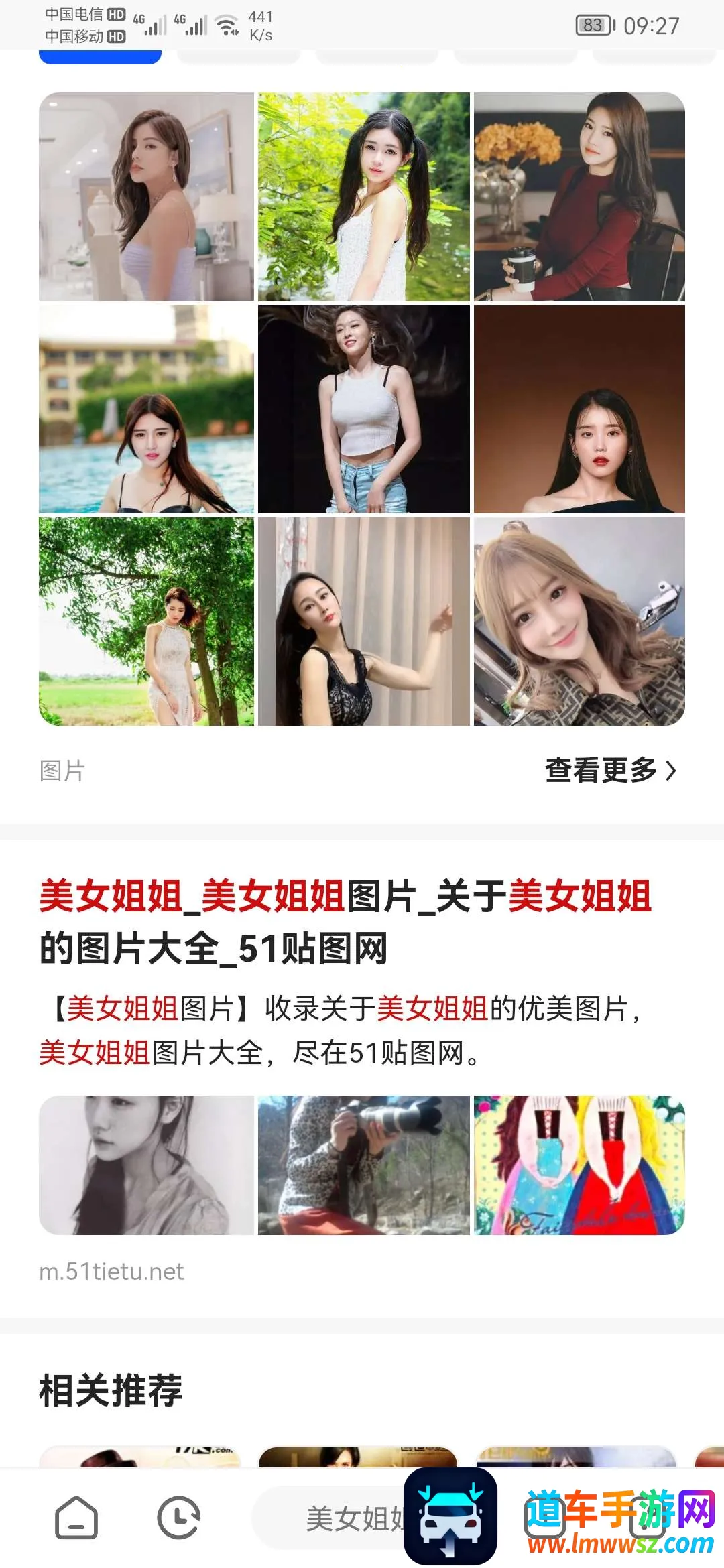Open the photo of the girl with pigtails
724x1568 pixels.
click(363, 196)
